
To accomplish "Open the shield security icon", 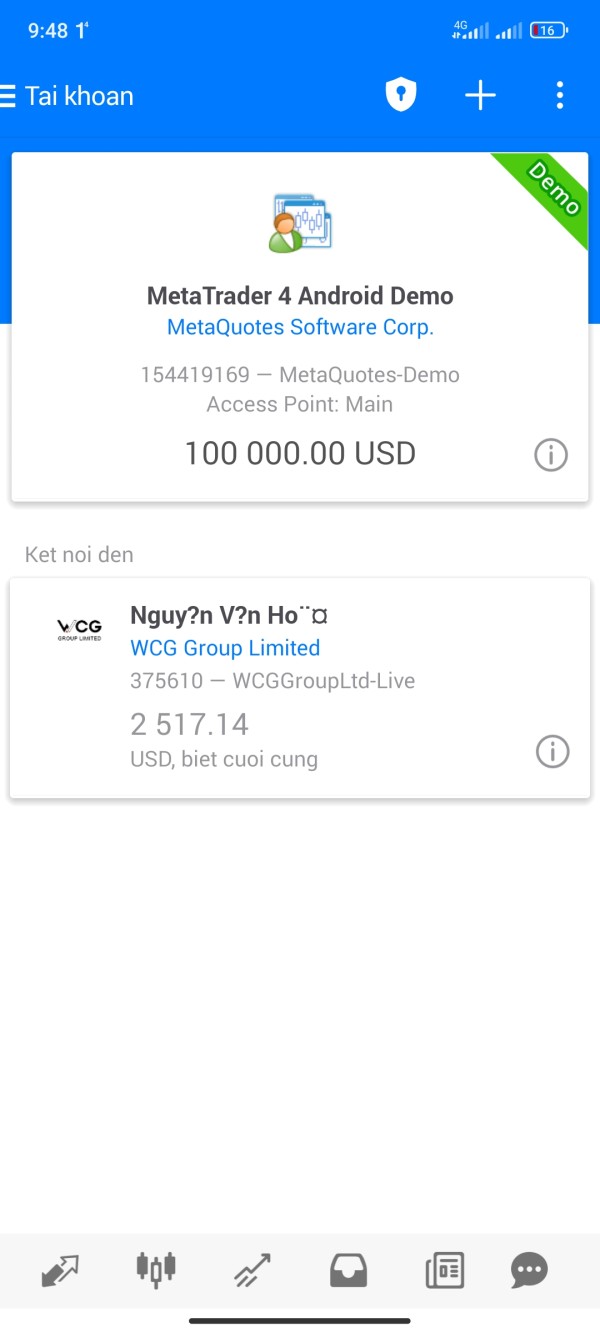I will [401, 95].
